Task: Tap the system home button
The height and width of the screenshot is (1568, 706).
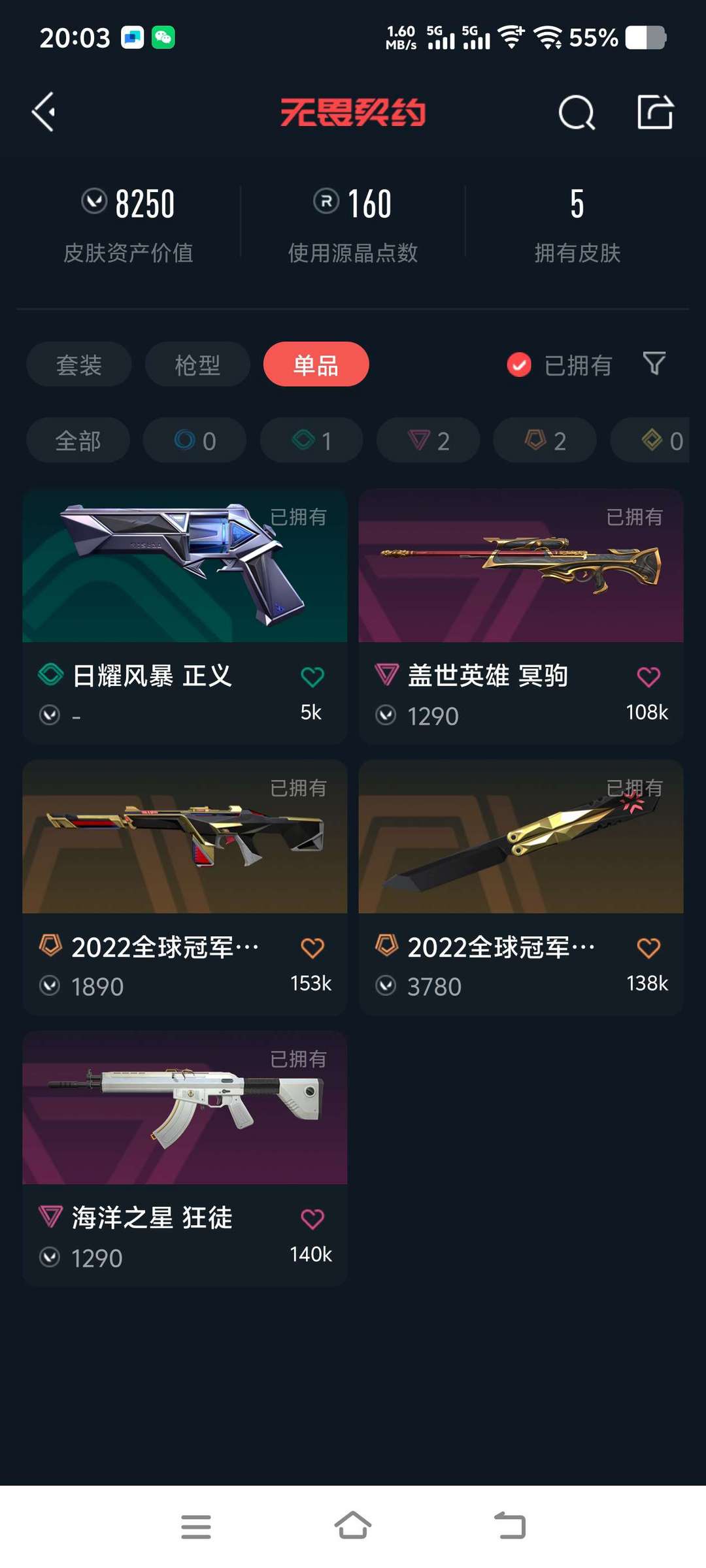Action: tap(353, 1526)
